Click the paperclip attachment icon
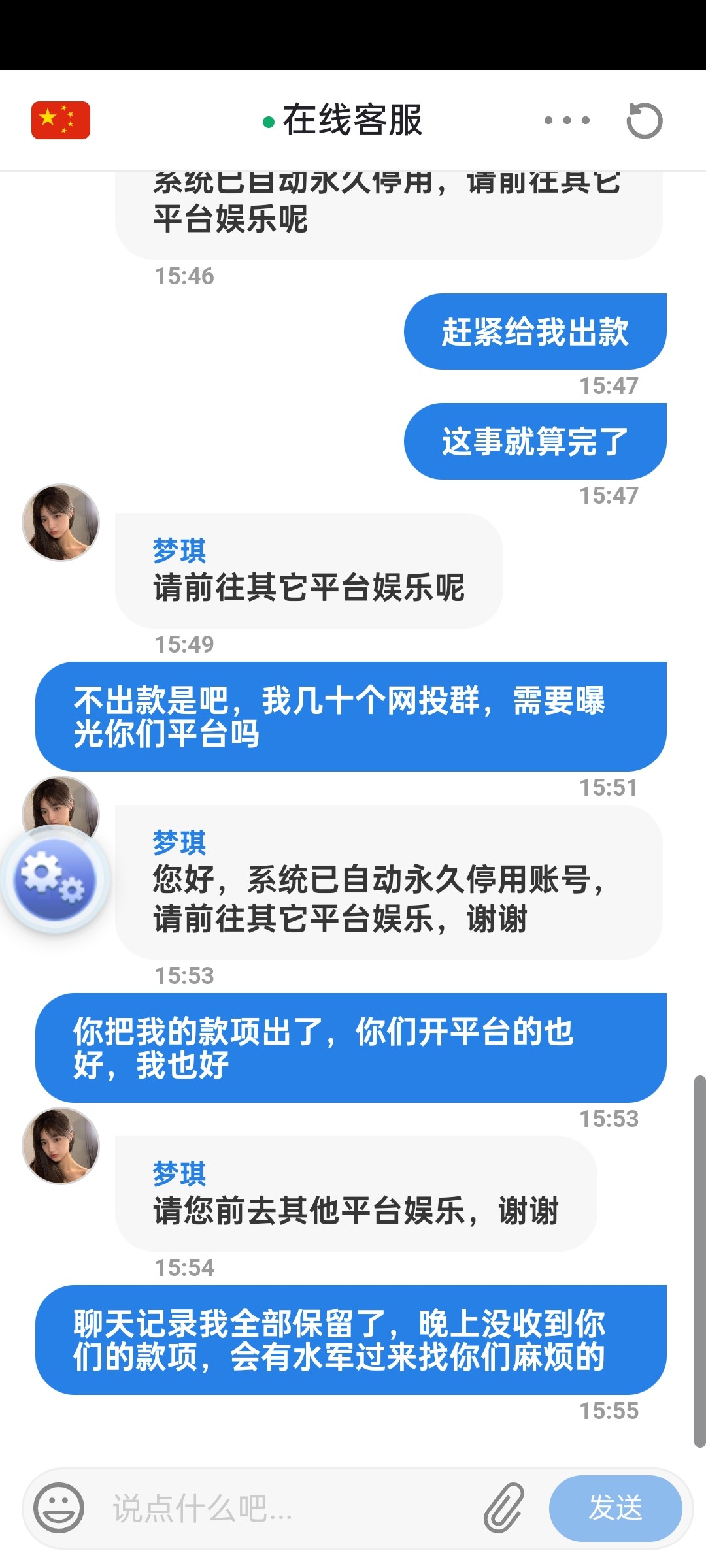Image resolution: width=706 pixels, height=1568 pixels. [503, 1508]
